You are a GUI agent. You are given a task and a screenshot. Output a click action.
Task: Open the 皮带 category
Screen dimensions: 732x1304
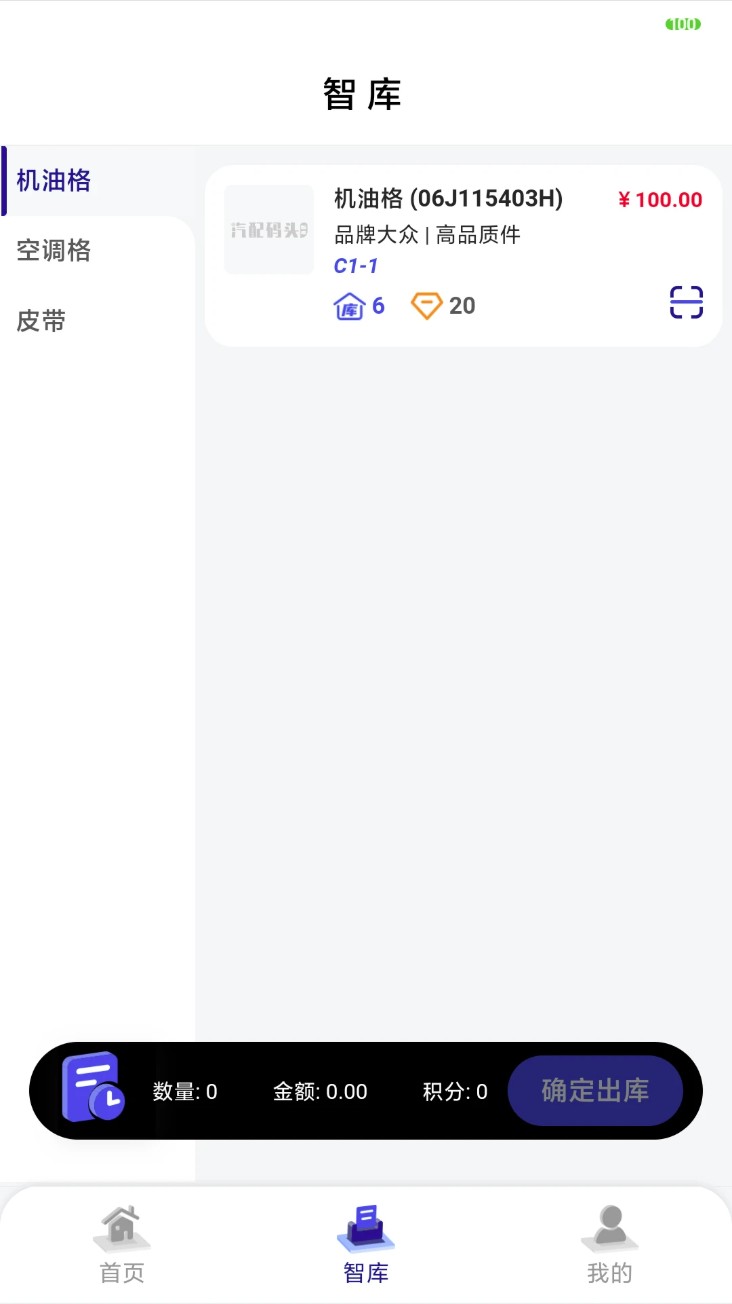[x=41, y=321]
